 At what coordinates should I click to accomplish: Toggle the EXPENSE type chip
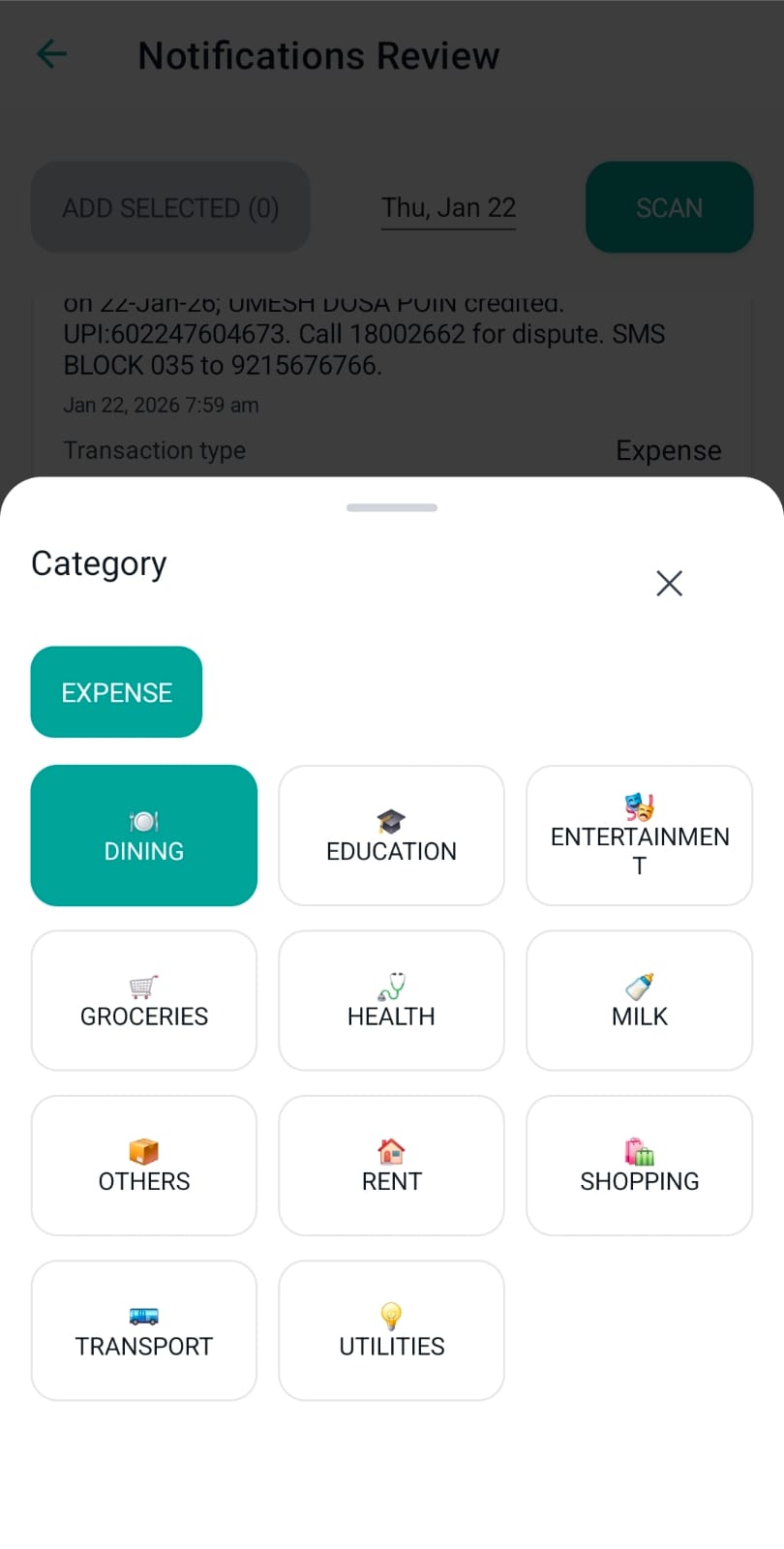coord(116,691)
